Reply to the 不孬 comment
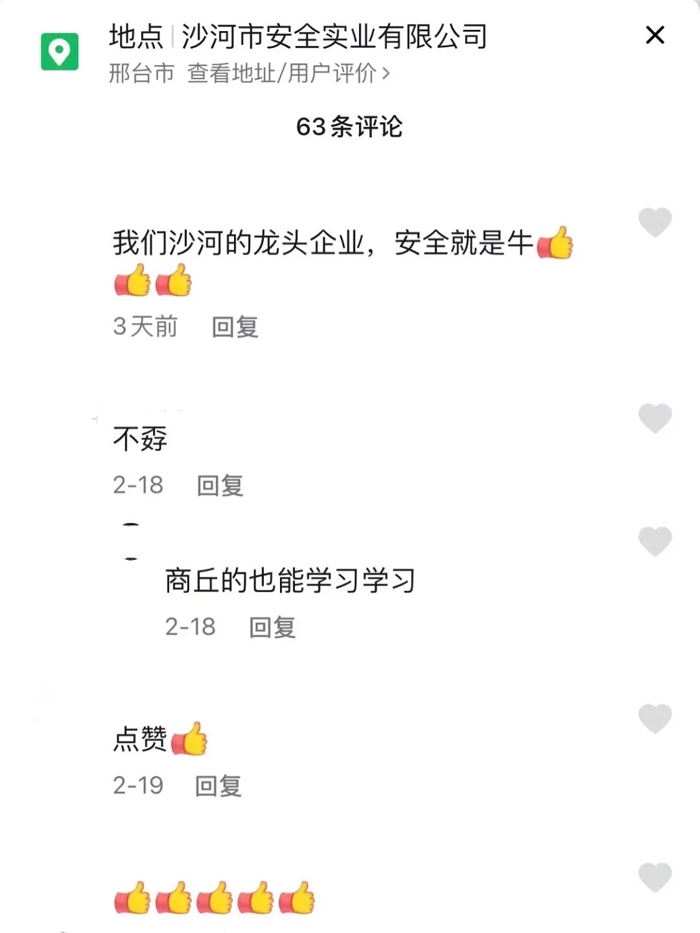Viewport: 700px width, 933px height. pos(220,485)
